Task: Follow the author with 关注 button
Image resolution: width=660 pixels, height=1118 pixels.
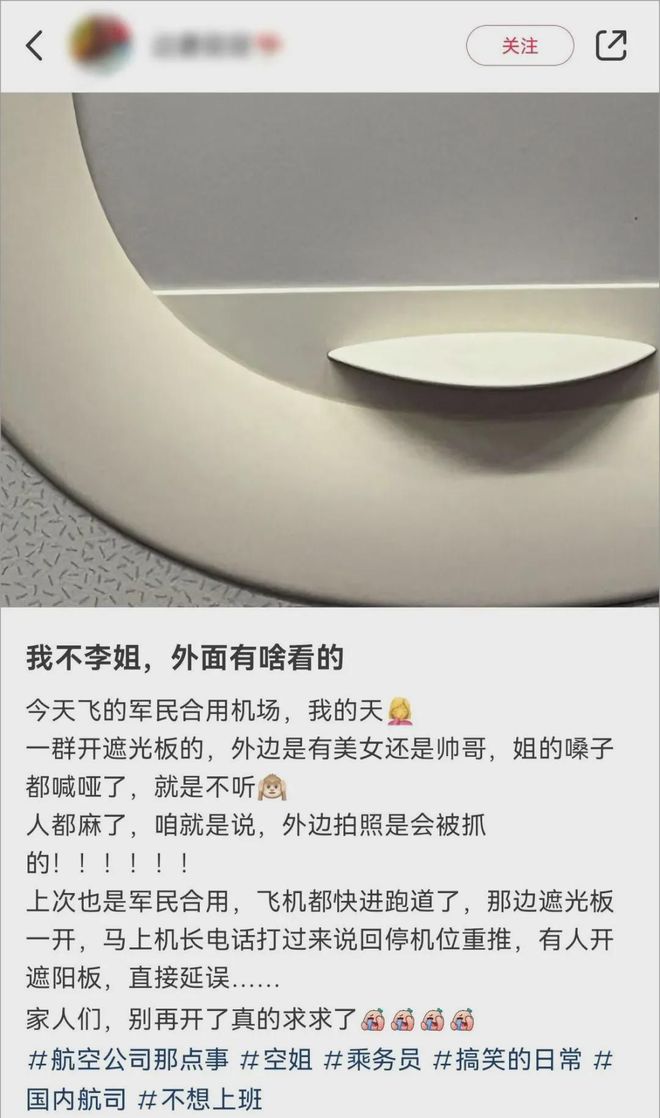Action: [x=519, y=46]
